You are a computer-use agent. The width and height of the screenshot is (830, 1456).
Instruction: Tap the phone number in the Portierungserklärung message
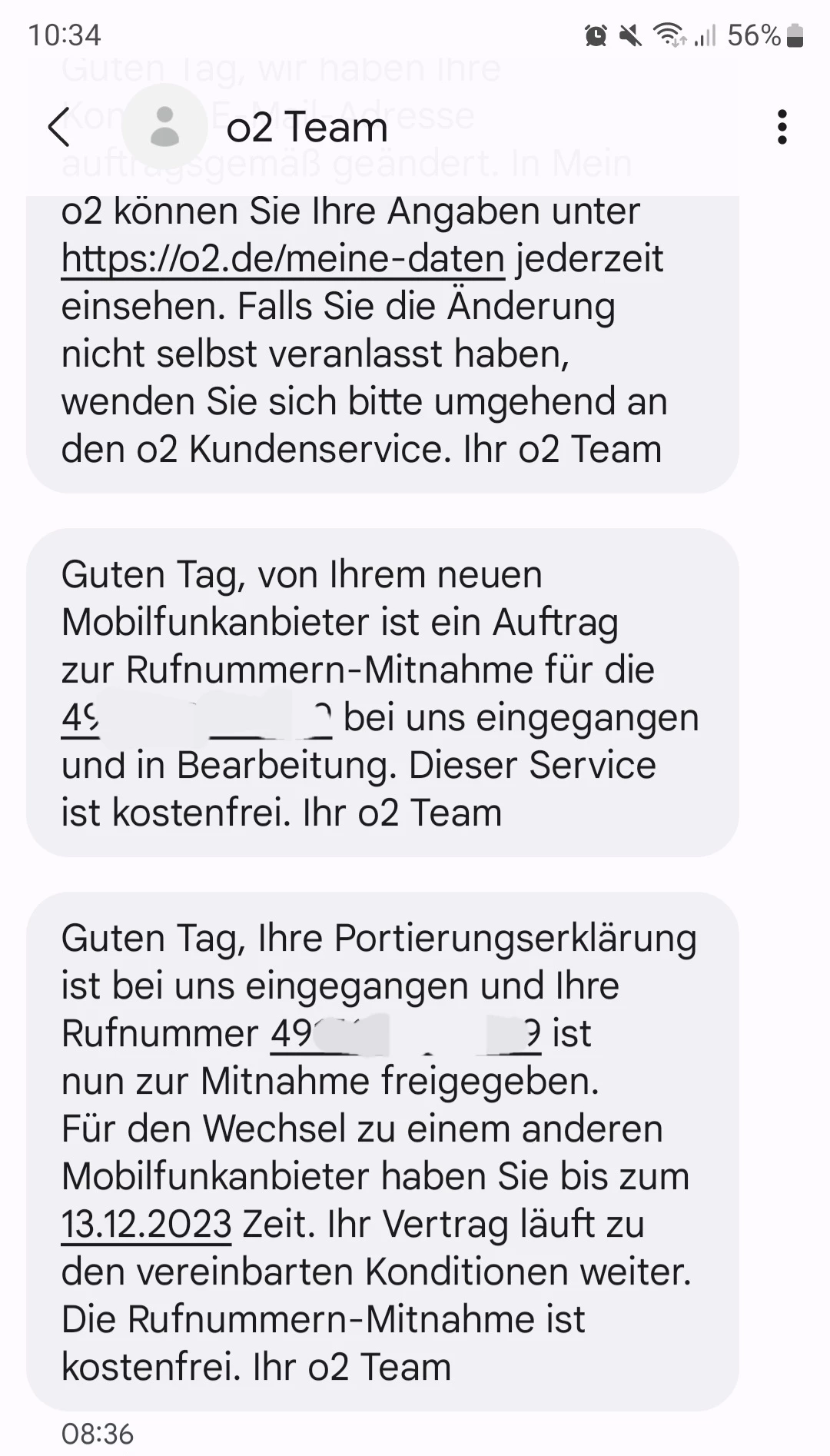405,1033
